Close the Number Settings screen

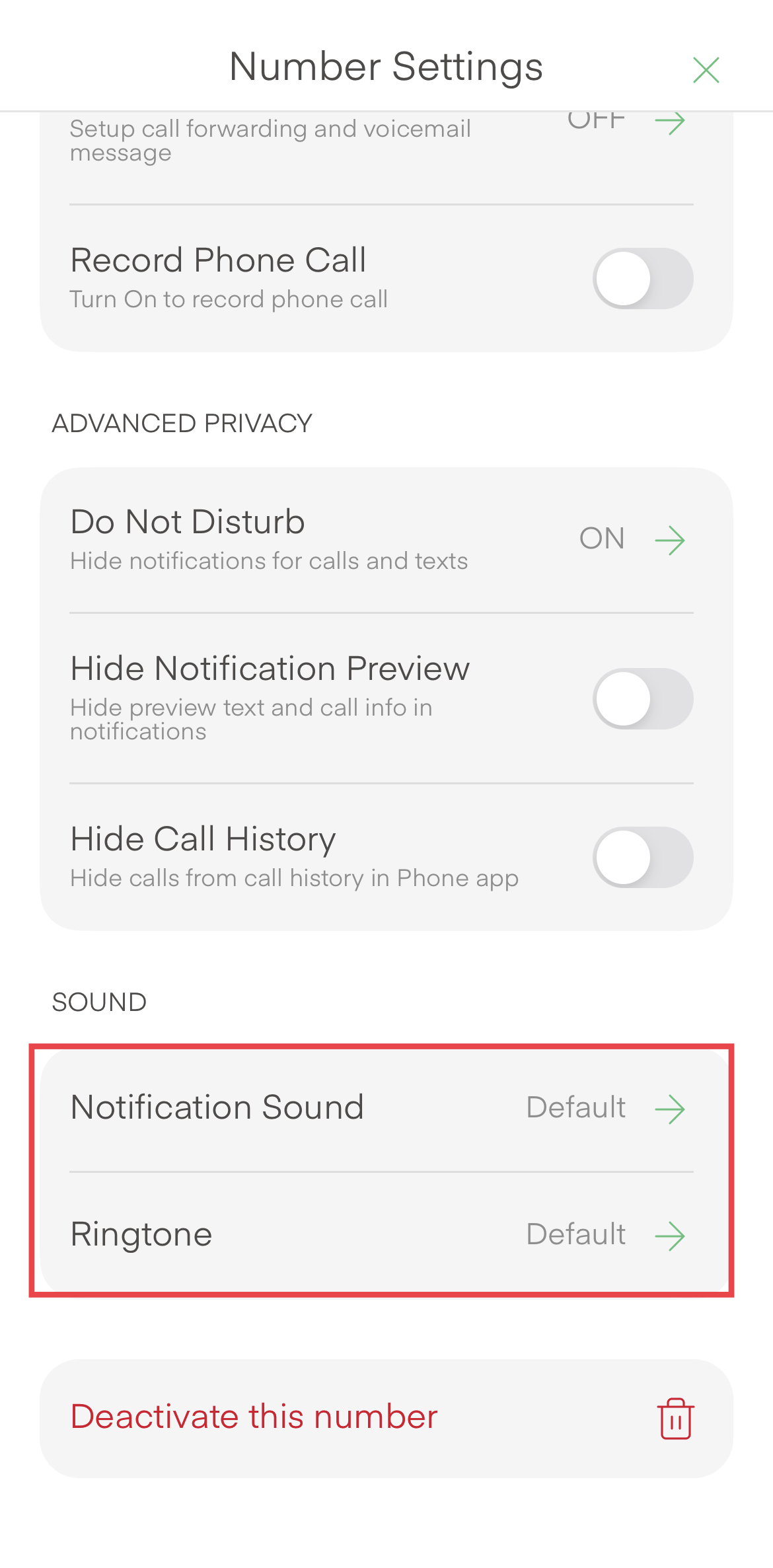pyautogui.click(x=706, y=69)
